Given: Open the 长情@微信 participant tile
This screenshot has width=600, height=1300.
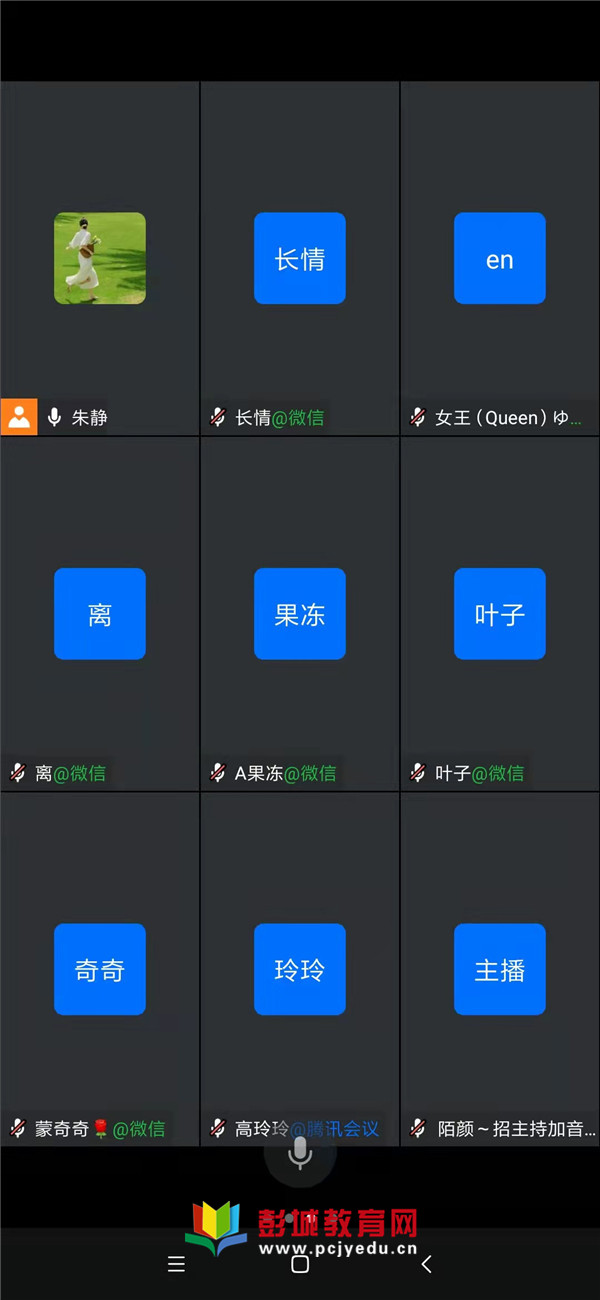Looking at the screenshot, I should 300,258.
